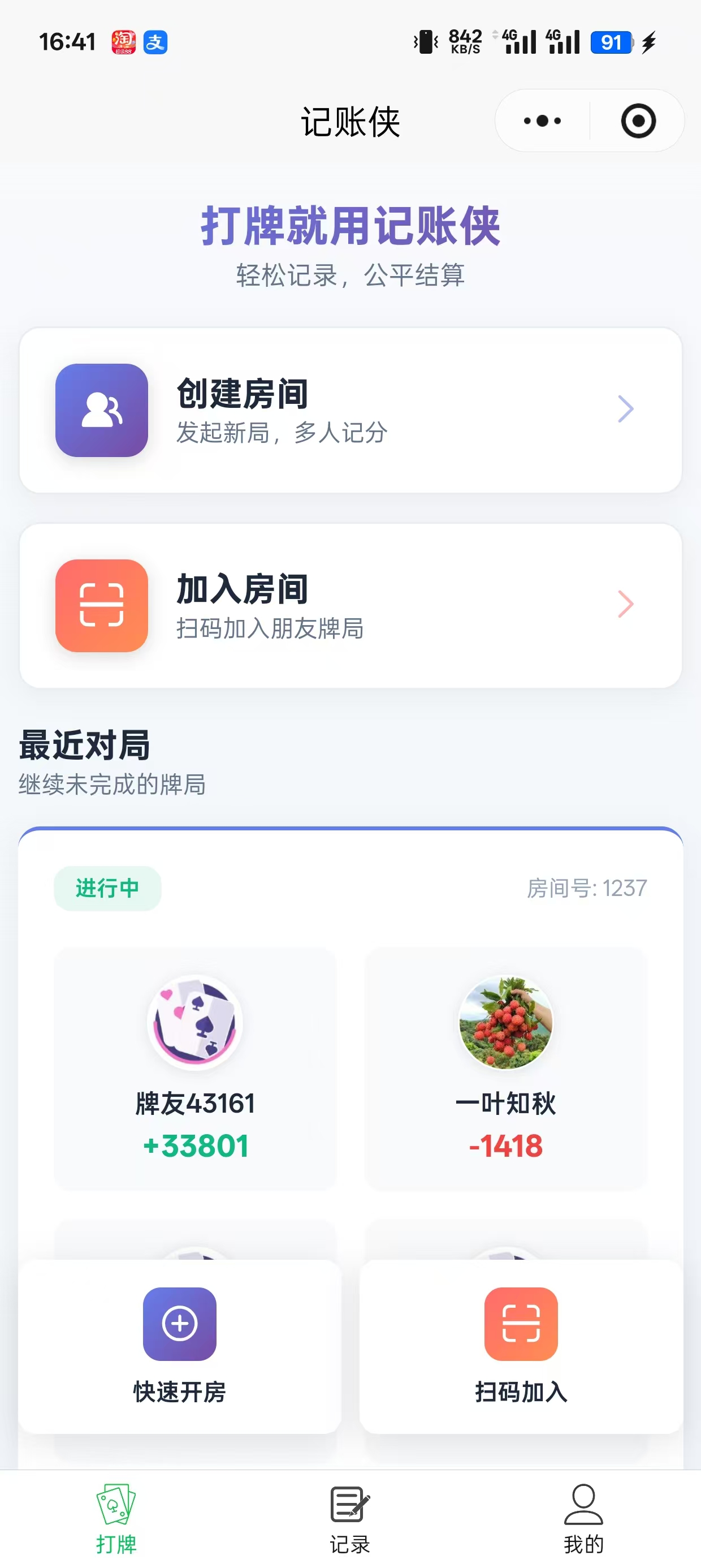701x1568 pixels.
Task: Toggle the 进行中 status badge
Action: (x=107, y=889)
